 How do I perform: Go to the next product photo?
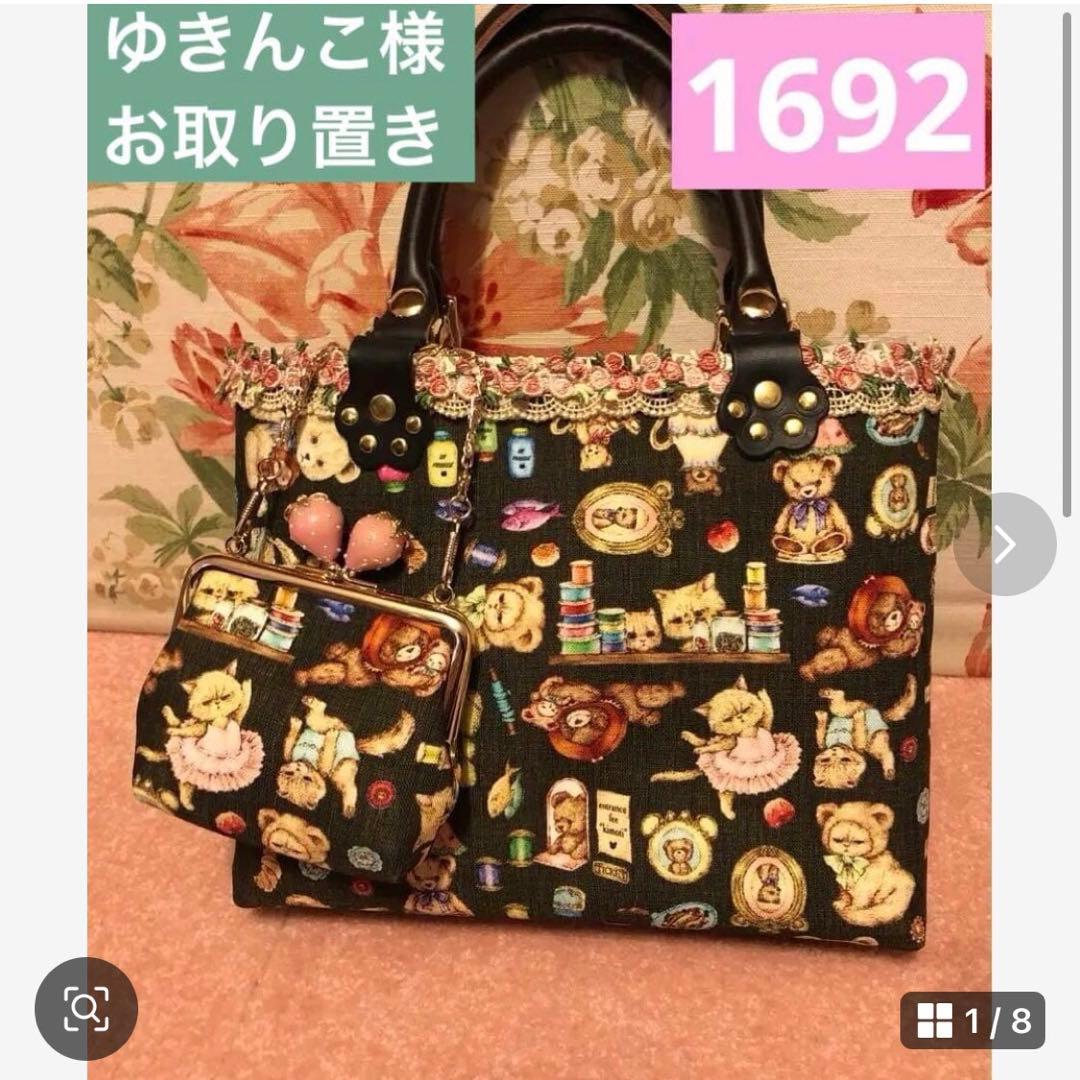1004,545
